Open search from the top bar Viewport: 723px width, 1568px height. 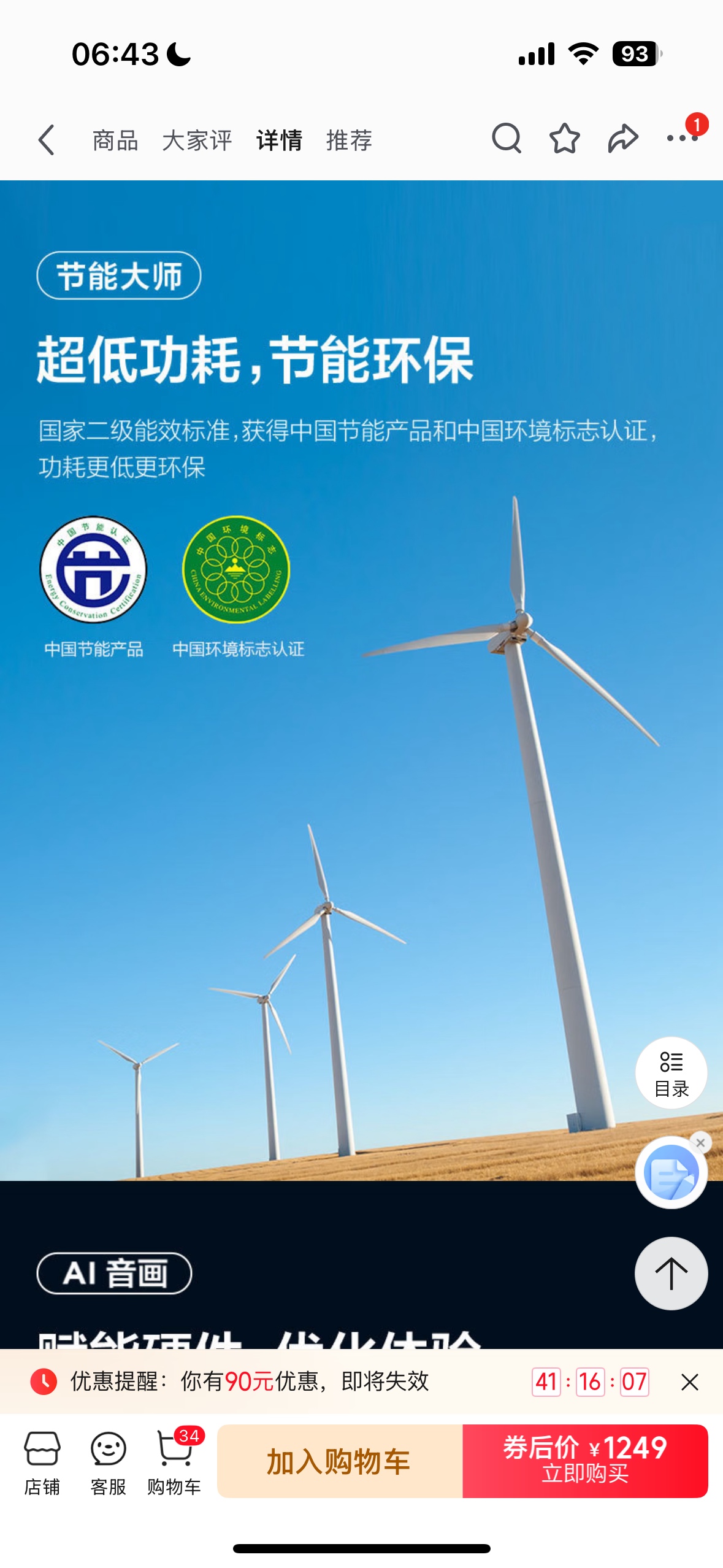506,139
